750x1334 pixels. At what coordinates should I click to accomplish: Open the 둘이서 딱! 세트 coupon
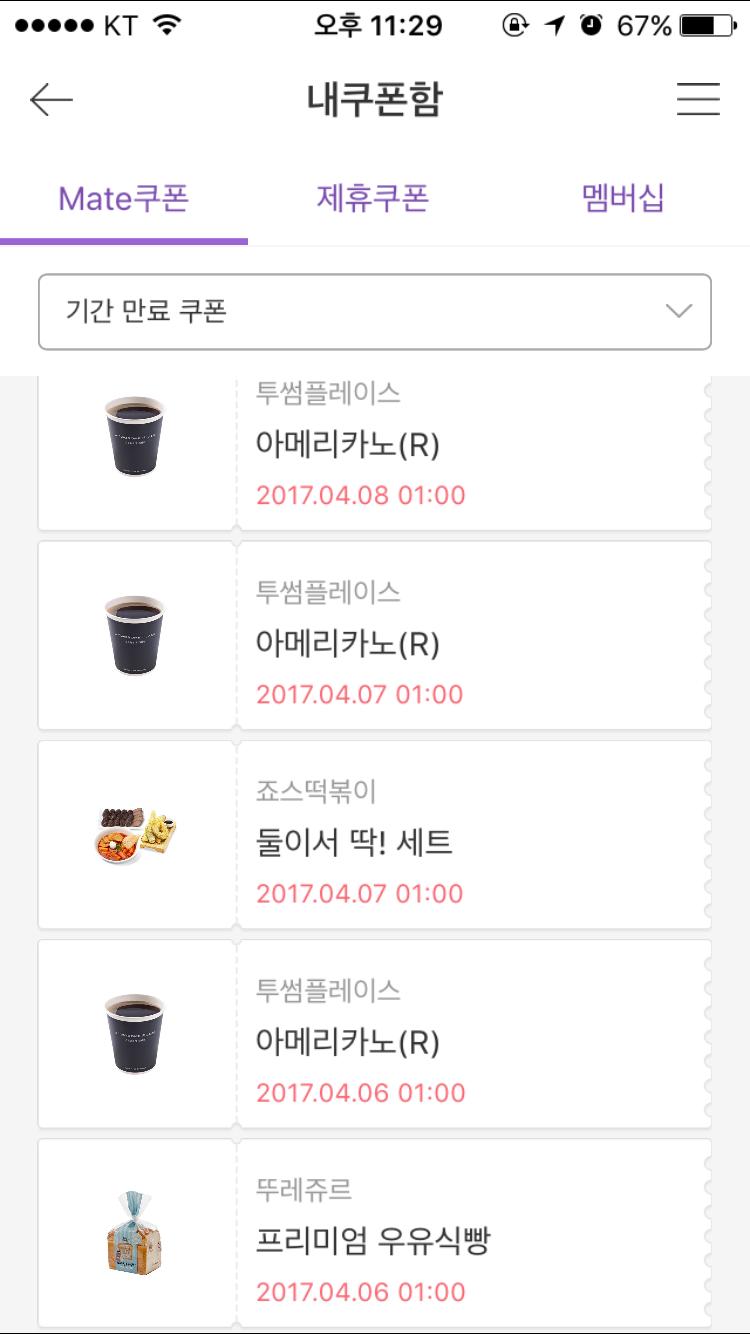click(374, 835)
